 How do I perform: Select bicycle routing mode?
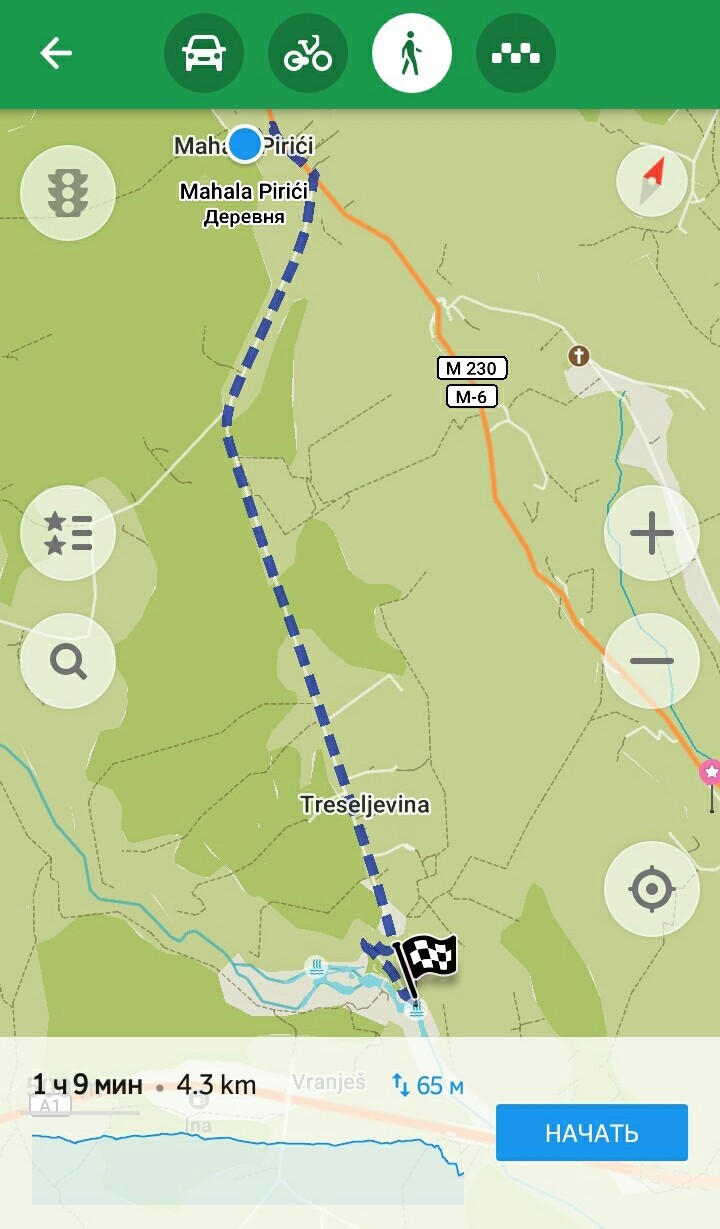(x=308, y=53)
